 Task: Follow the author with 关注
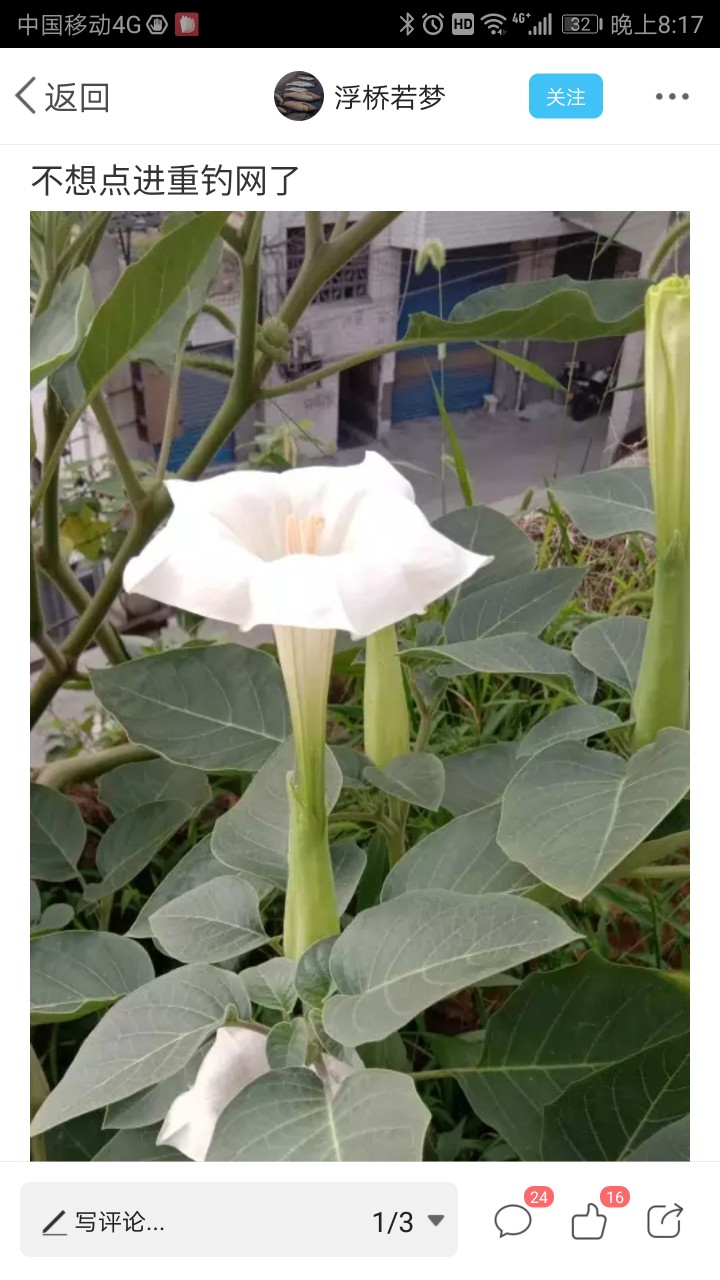click(565, 97)
